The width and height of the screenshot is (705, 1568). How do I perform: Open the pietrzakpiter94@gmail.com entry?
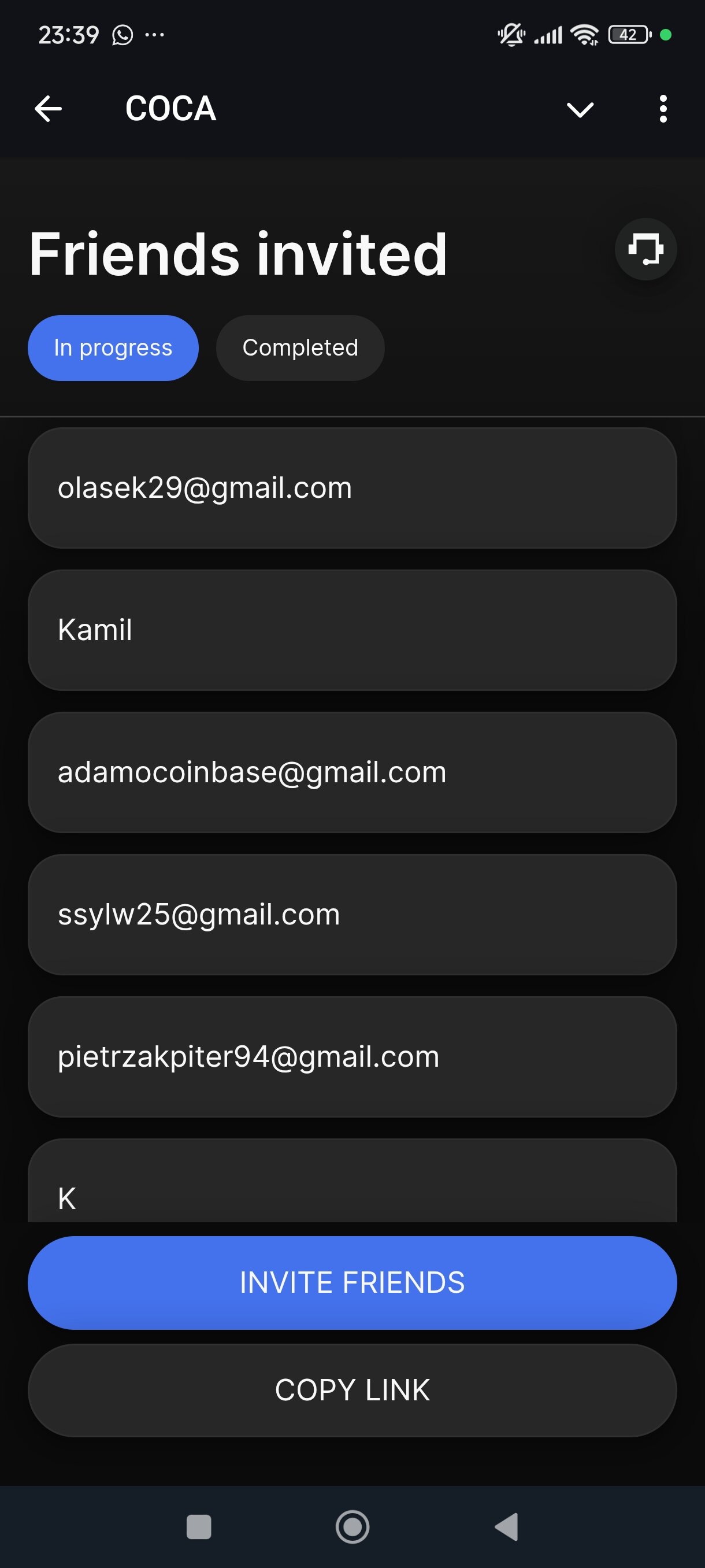pos(352,1057)
